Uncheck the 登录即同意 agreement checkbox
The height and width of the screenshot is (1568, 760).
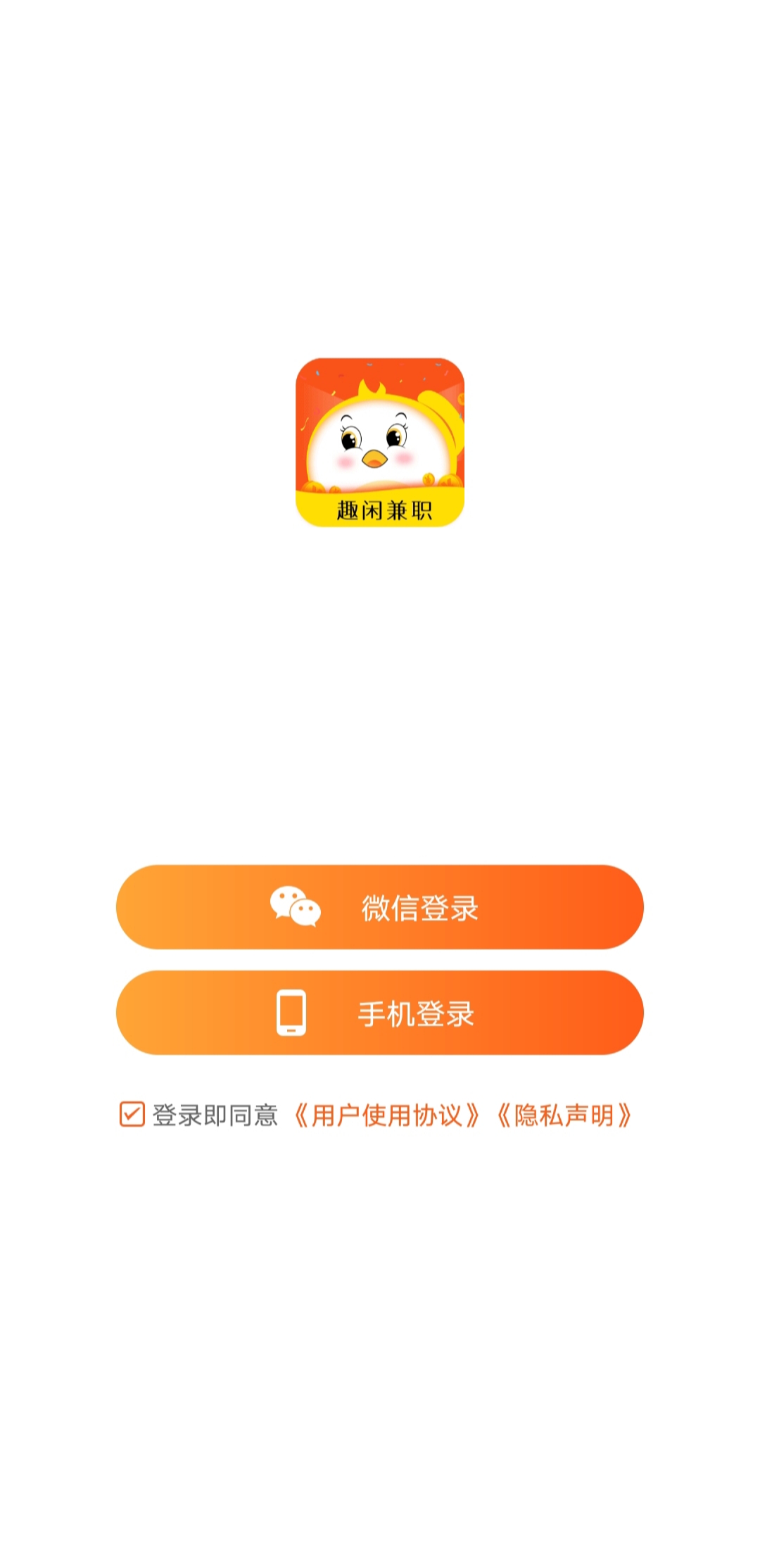coord(132,1115)
